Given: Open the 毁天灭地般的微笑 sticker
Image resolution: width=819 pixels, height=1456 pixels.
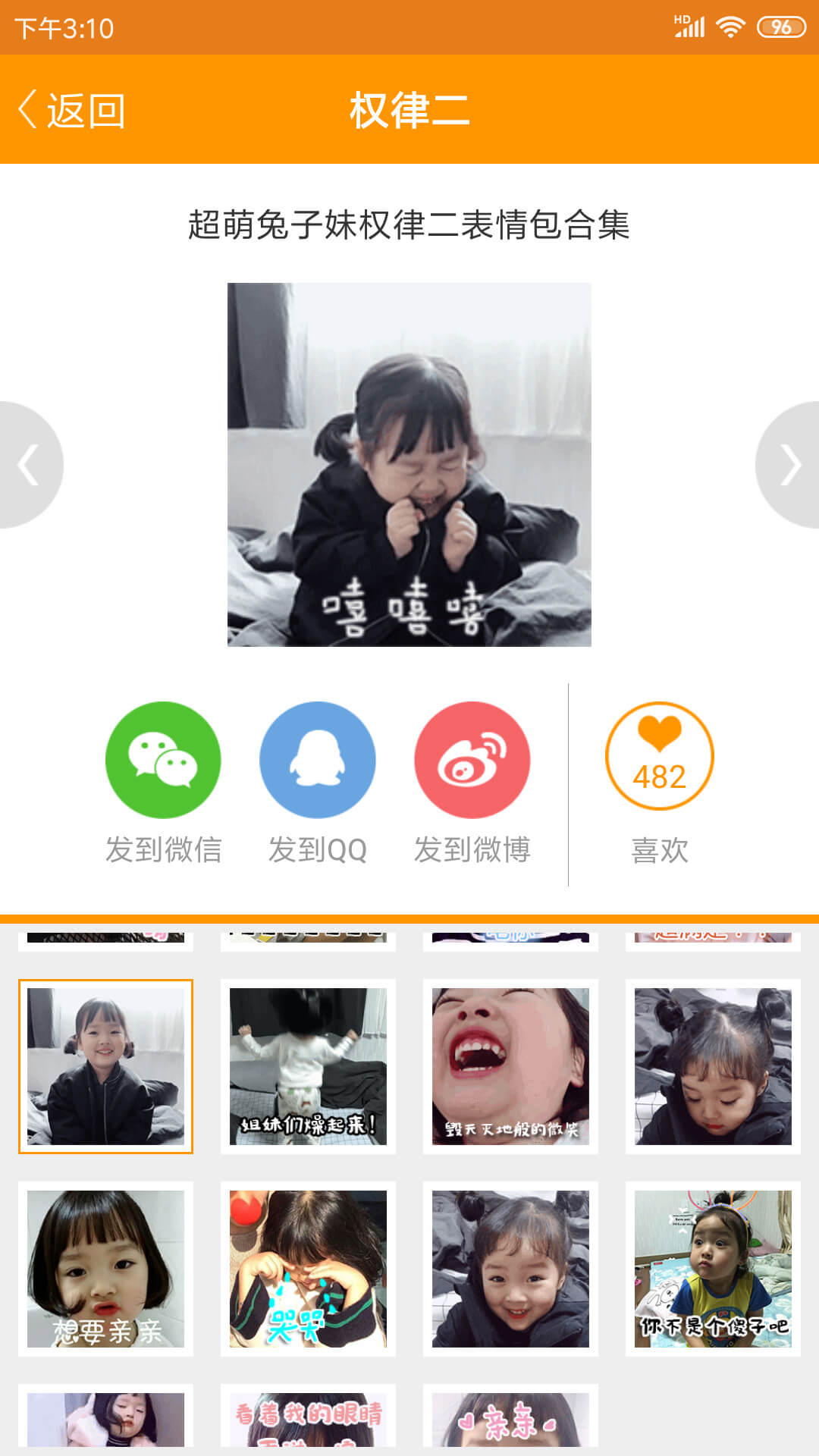Looking at the screenshot, I should (510, 1066).
